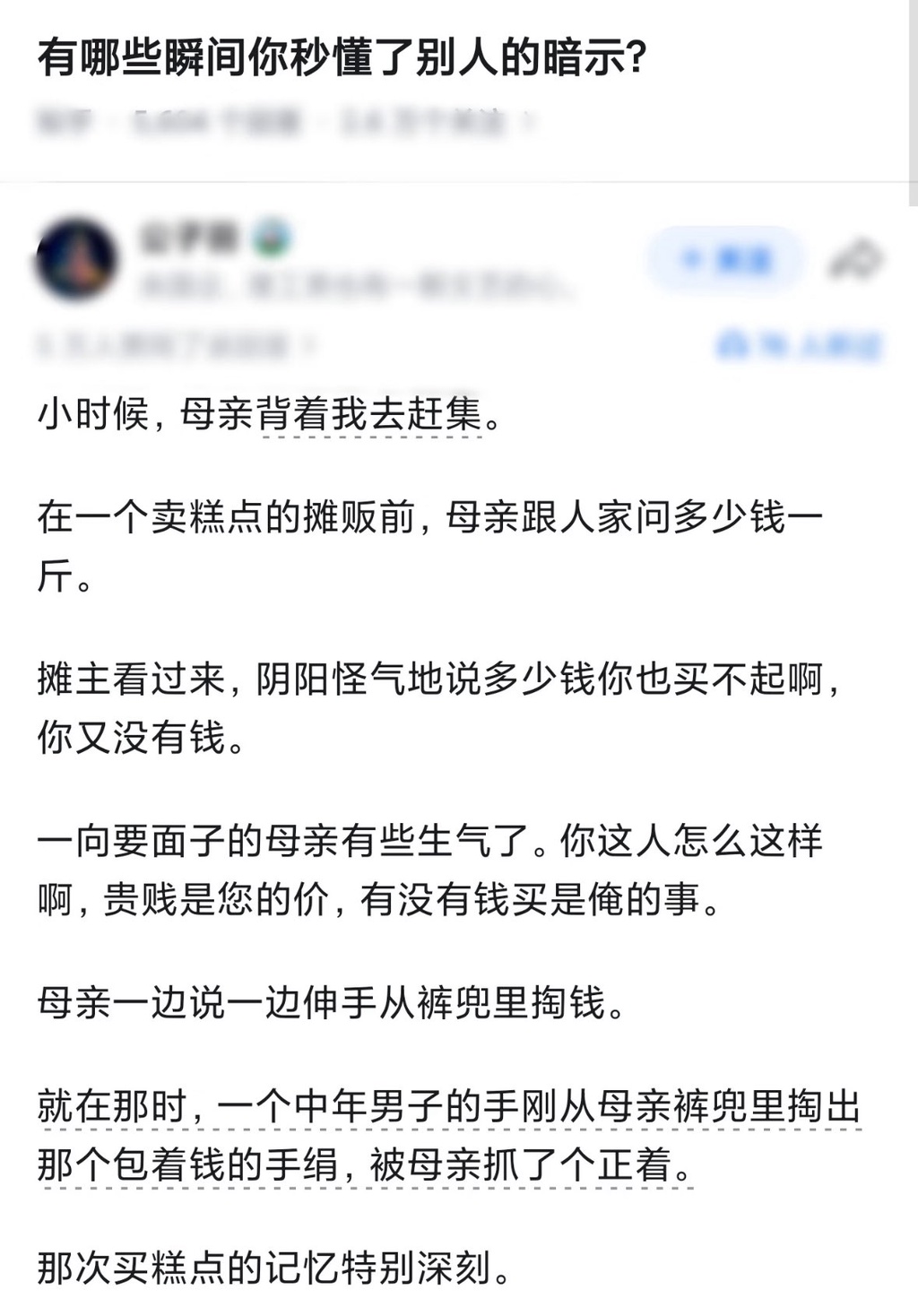The height and width of the screenshot is (1316, 918).
Task: Open the author's avatar profile
Action: coord(77,258)
